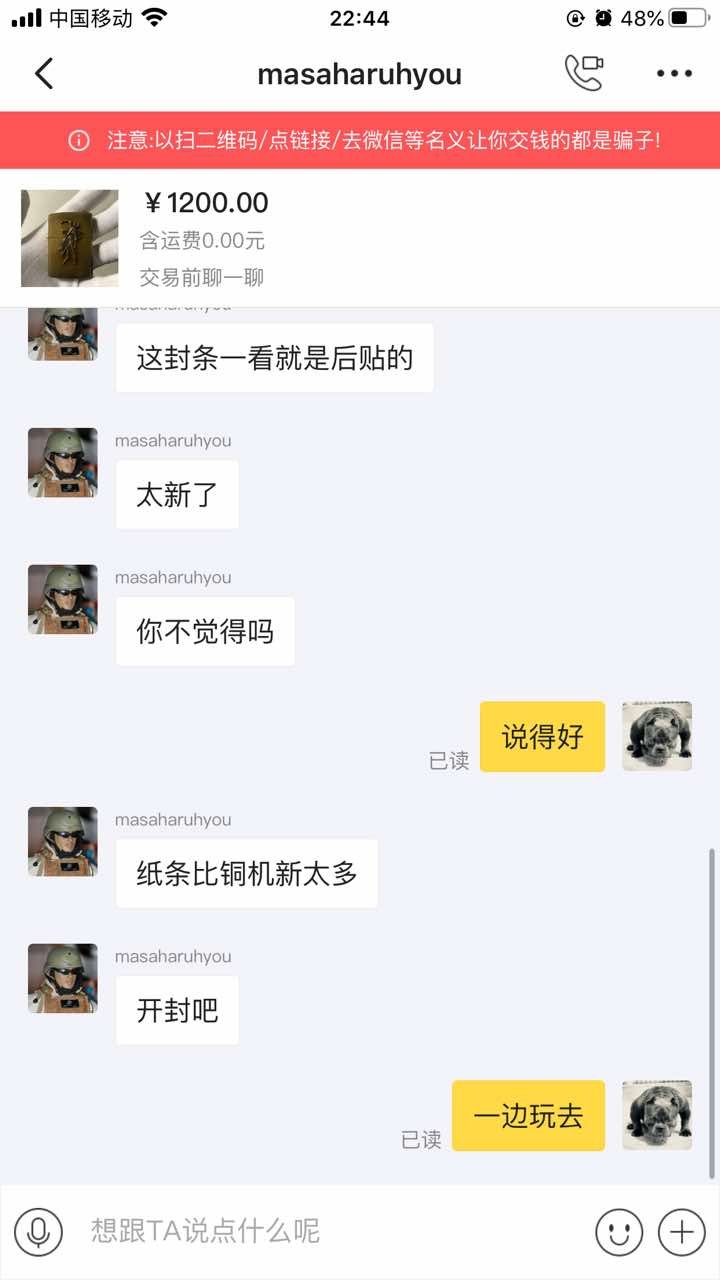Open the emoji picker
Viewport: 720px width, 1280px height.
point(619,1231)
